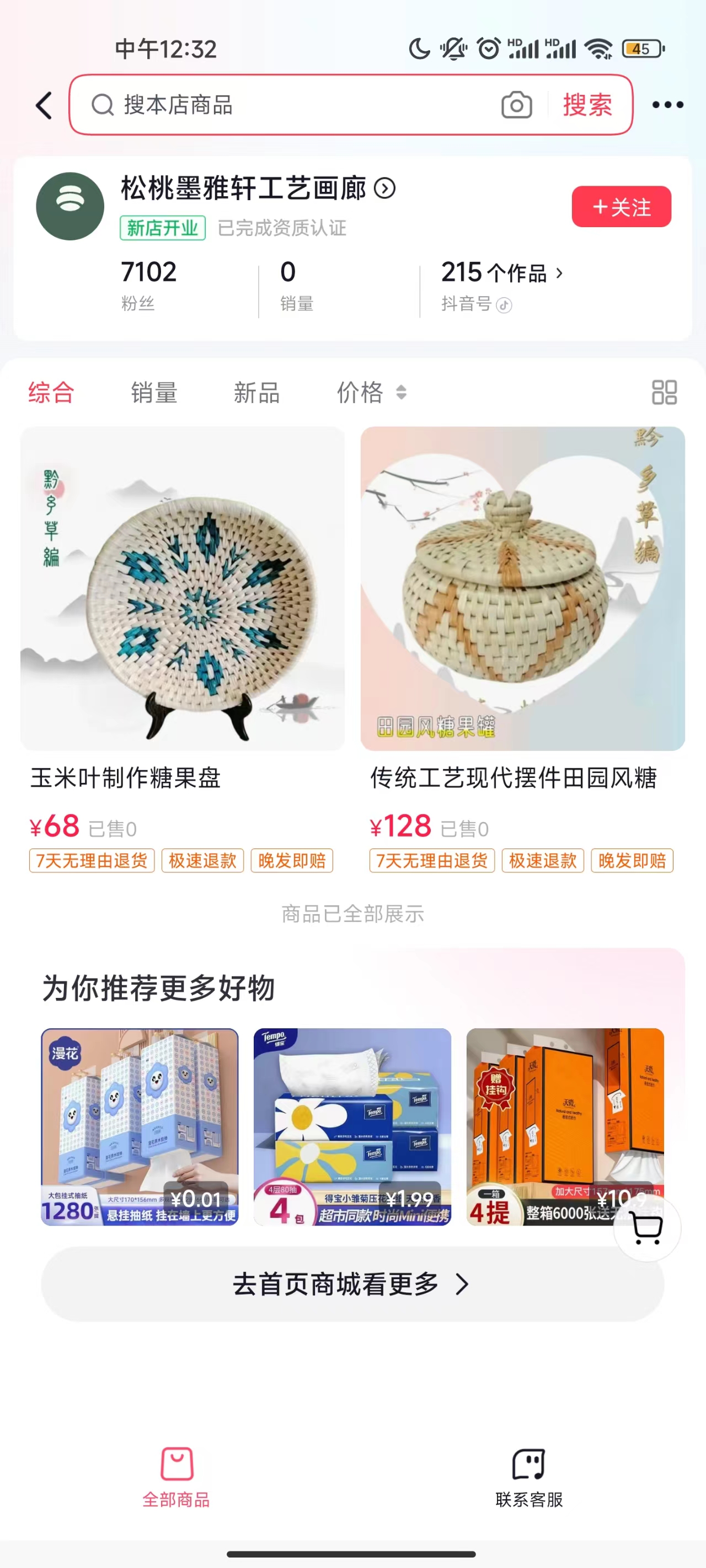Tap the 搜本店商品 search field

(x=292, y=105)
